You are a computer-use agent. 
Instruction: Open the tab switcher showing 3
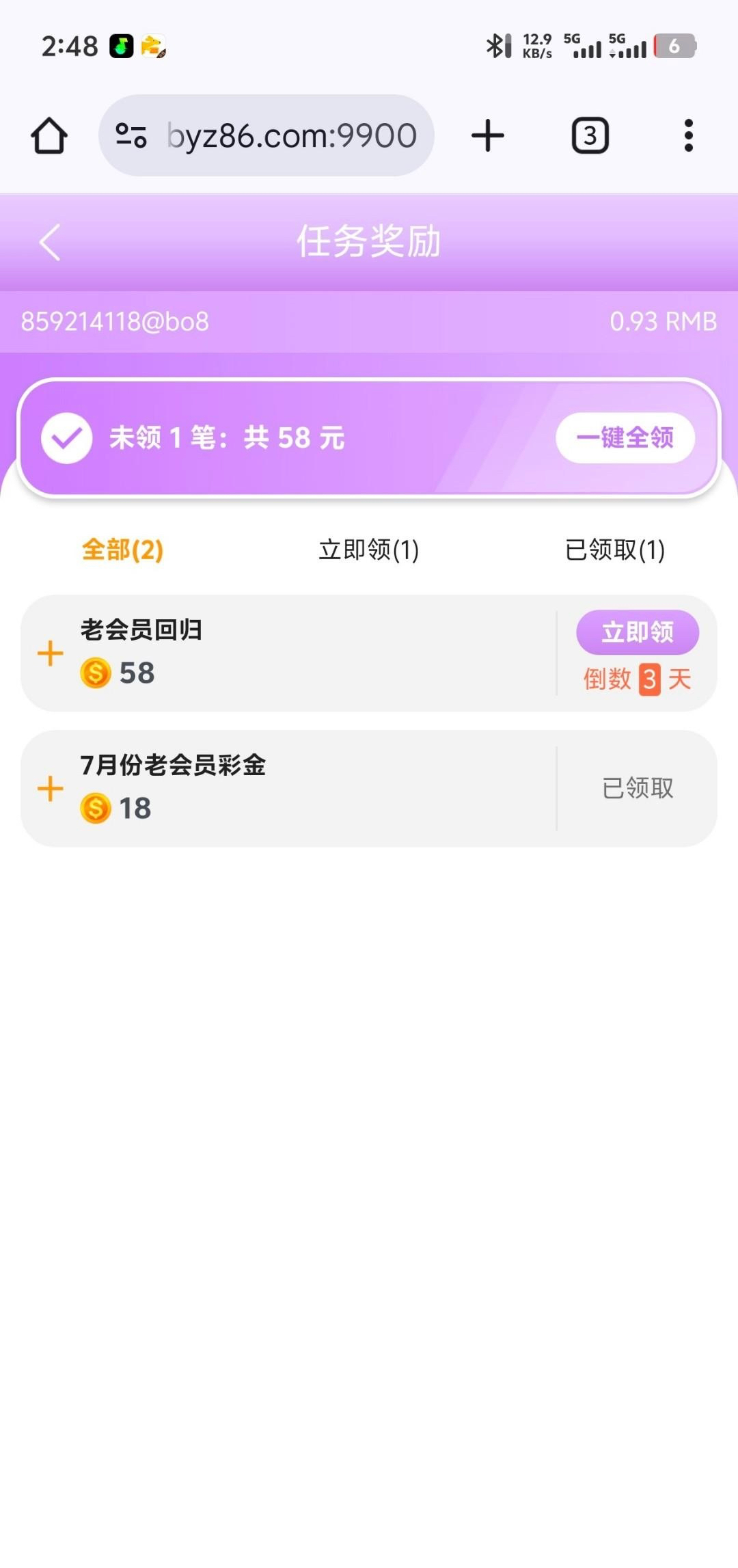(590, 135)
